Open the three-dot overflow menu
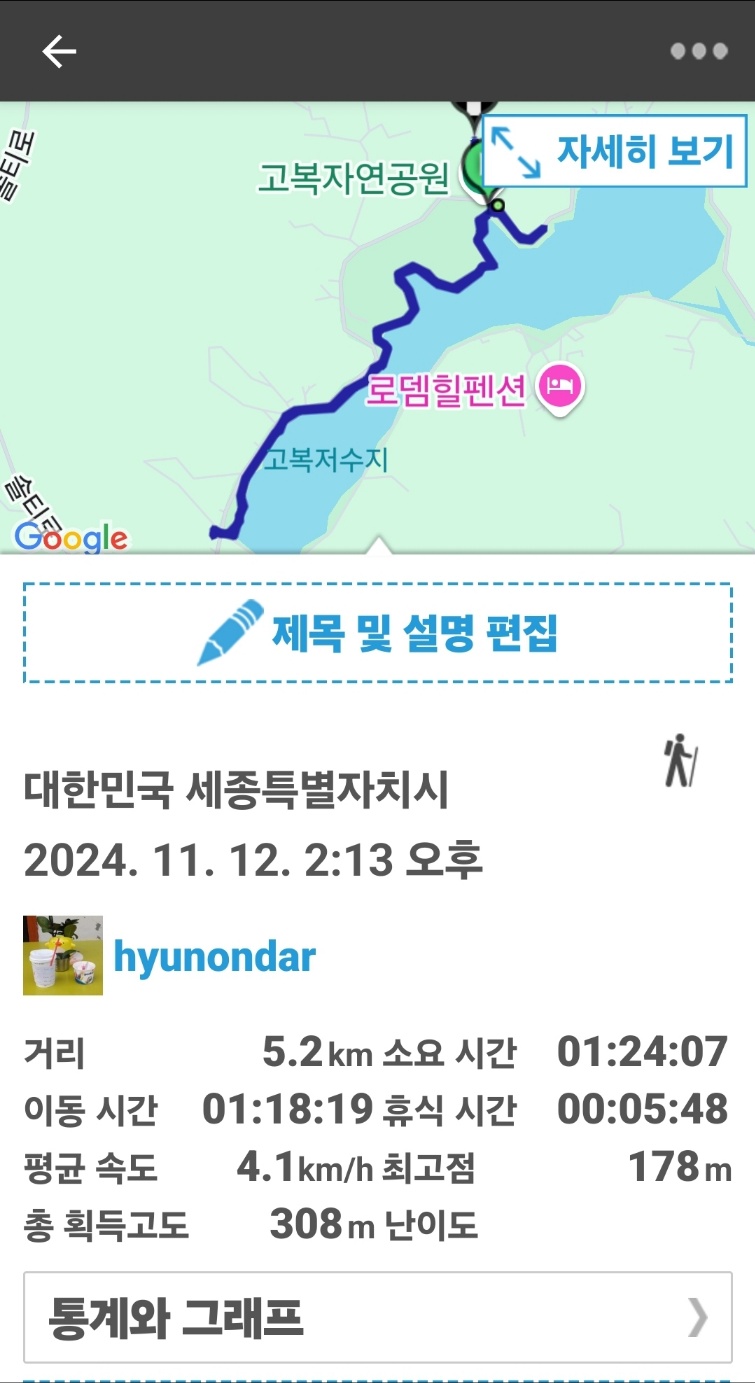Image resolution: width=755 pixels, height=1383 pixels. click(698, 52)
